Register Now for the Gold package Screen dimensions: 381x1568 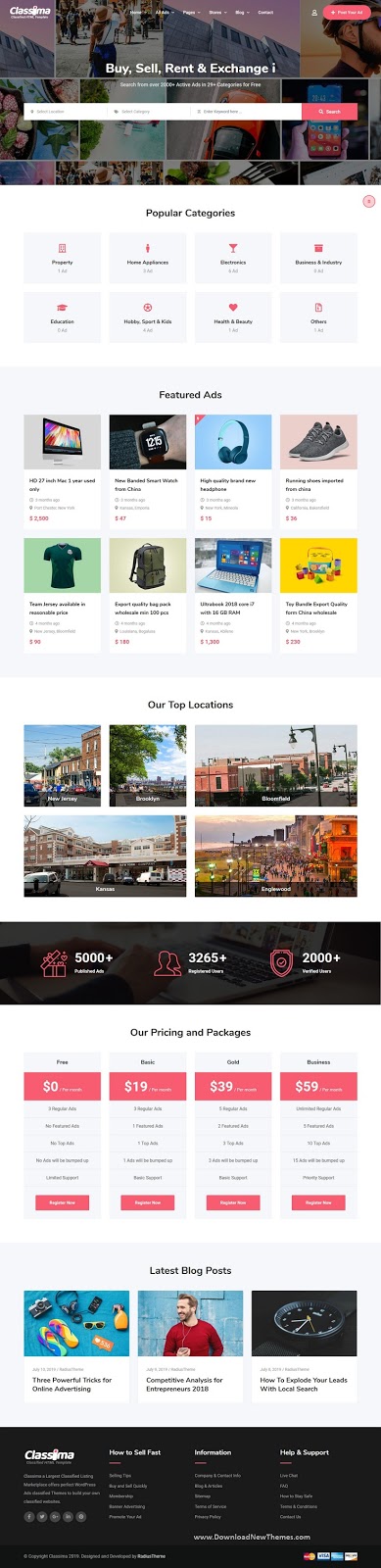pos(233,1202)
